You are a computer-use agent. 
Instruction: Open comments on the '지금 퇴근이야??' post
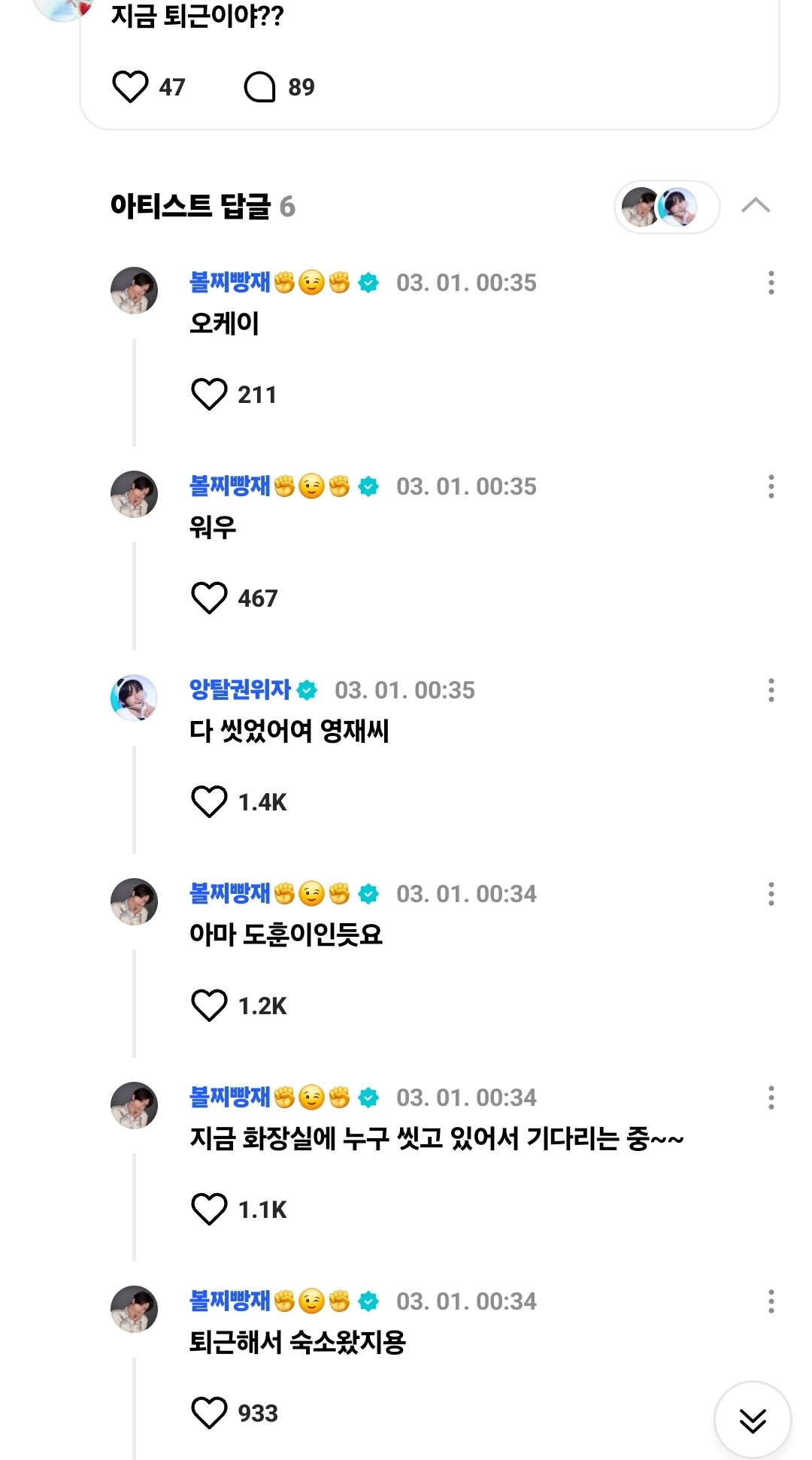coord(260,86)
